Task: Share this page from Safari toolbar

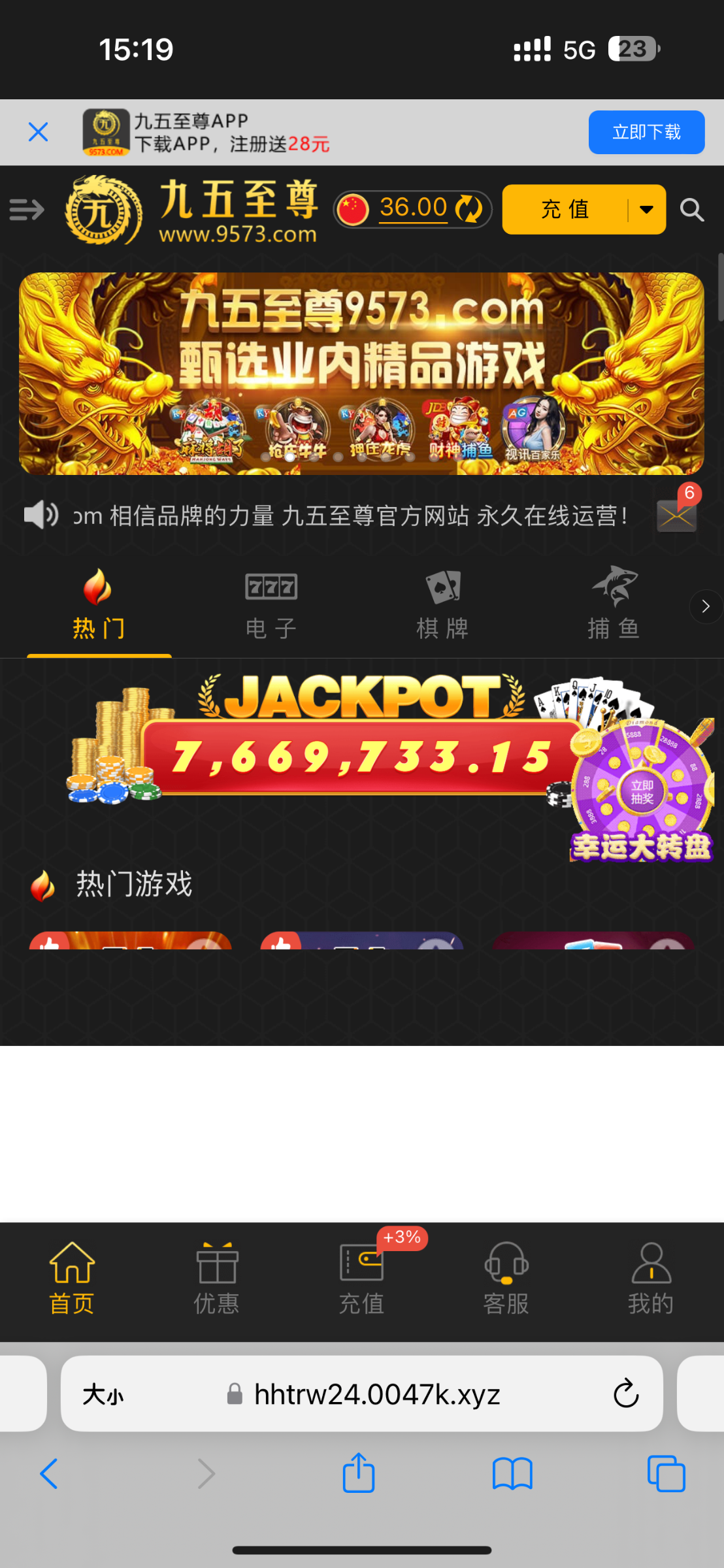Action: 359,1474
